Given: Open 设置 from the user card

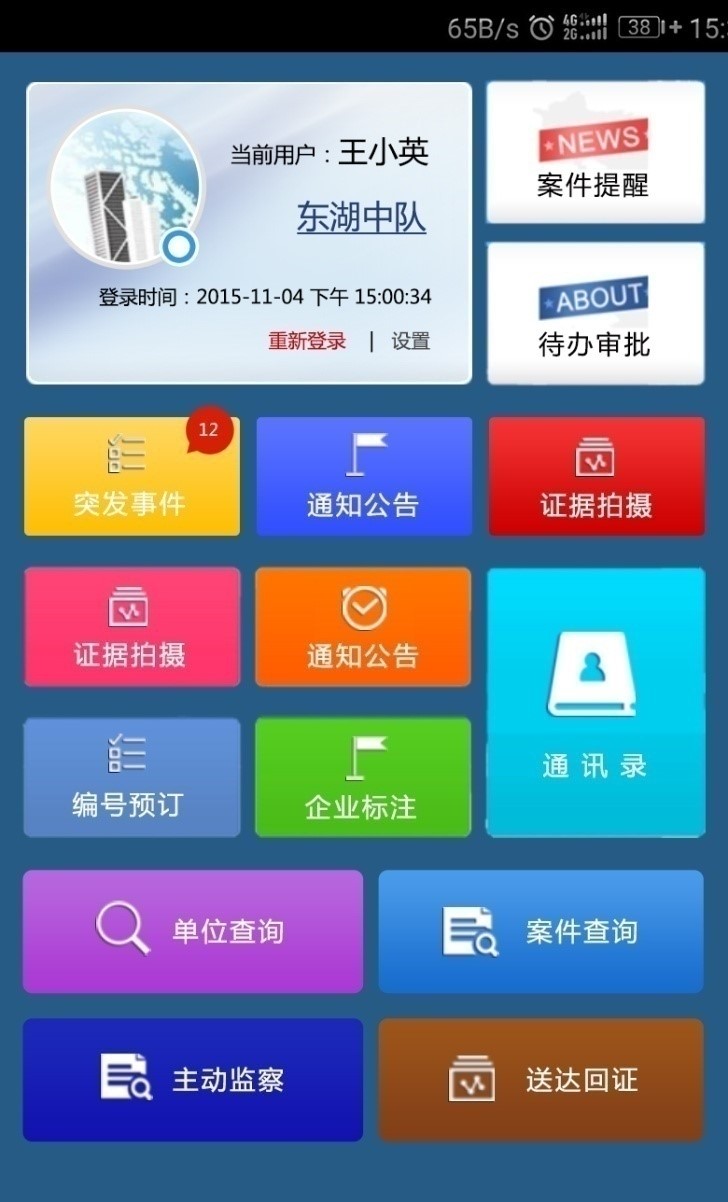Looking at the screenshot, I should pos(410,341).
